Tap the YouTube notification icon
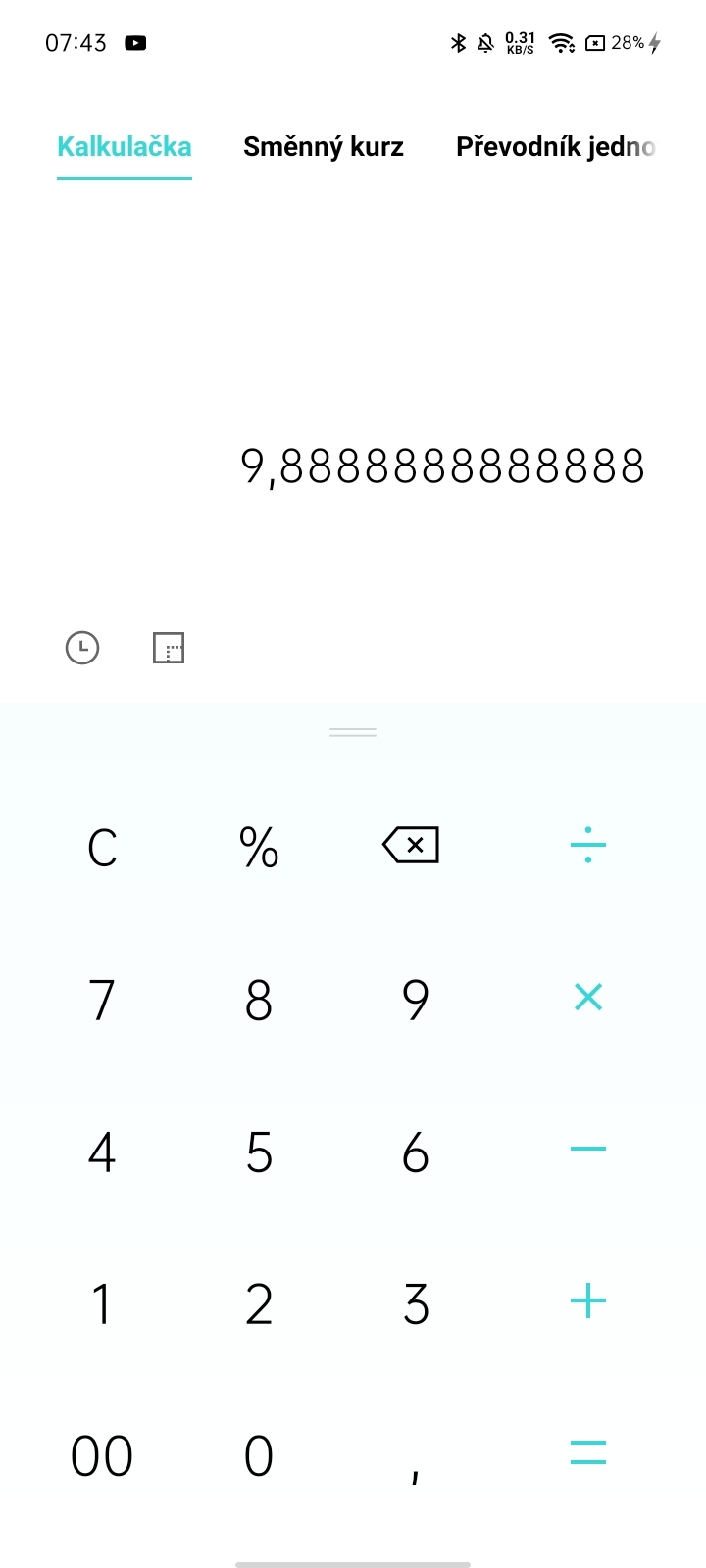 [x=136, y=42]
